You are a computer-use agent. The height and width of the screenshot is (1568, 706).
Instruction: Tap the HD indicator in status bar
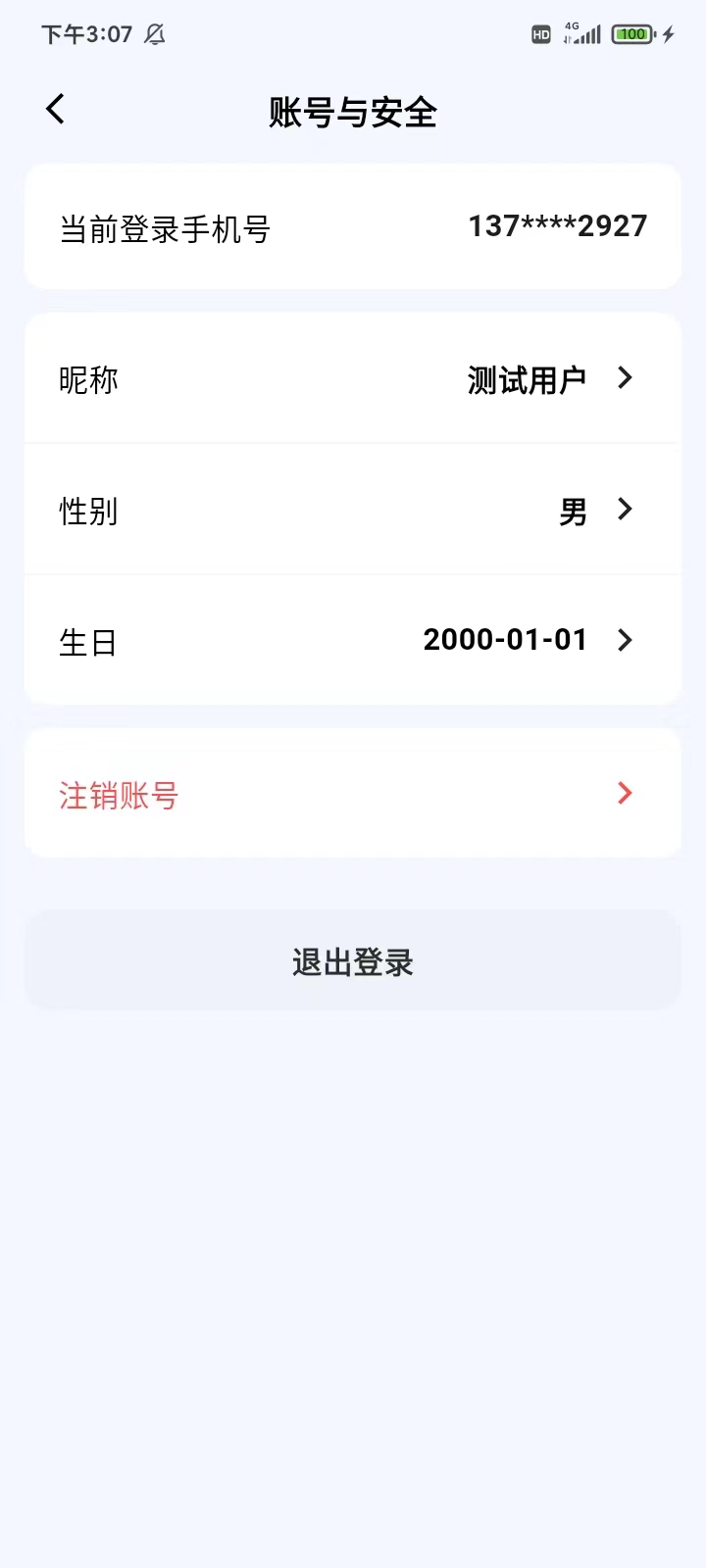click(x=540, y=34)
